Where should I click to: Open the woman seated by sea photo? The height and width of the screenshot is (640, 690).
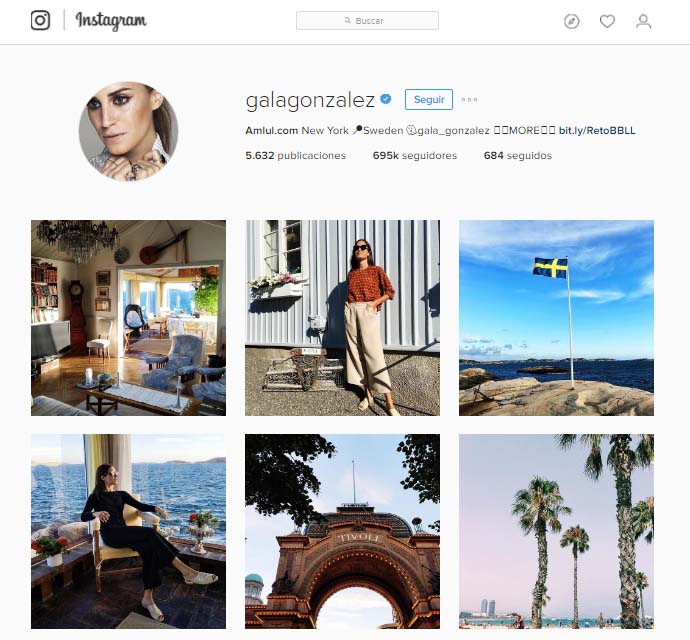(x=128, y=530)
